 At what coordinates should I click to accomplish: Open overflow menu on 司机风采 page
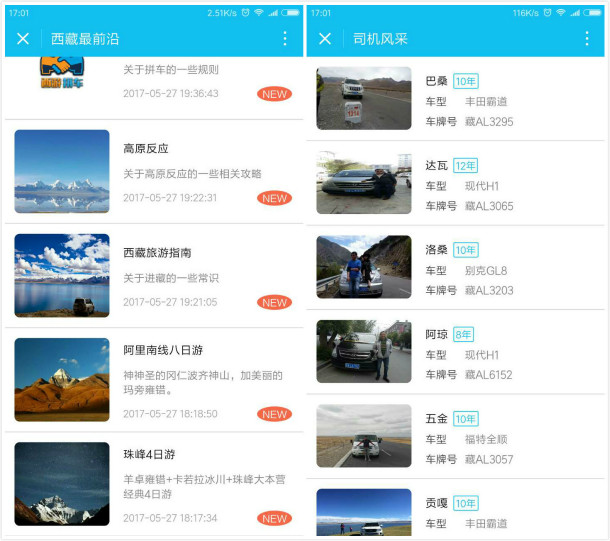coord(587,39)
